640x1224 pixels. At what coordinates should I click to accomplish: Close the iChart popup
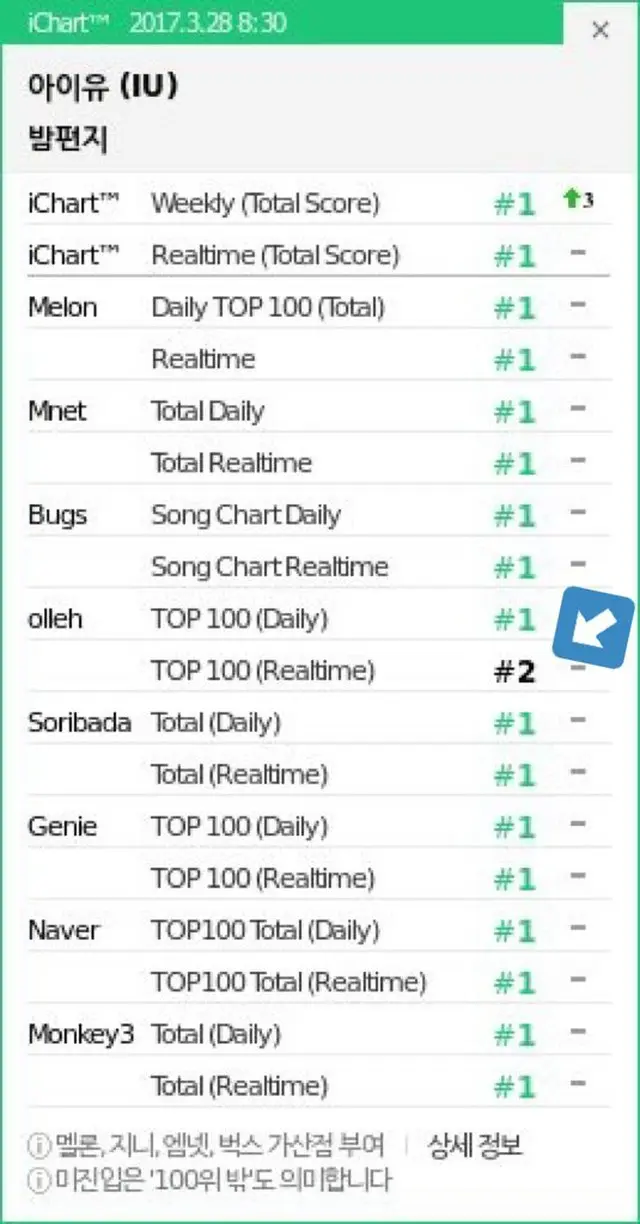pyautogui.click(x=600, y=30)
